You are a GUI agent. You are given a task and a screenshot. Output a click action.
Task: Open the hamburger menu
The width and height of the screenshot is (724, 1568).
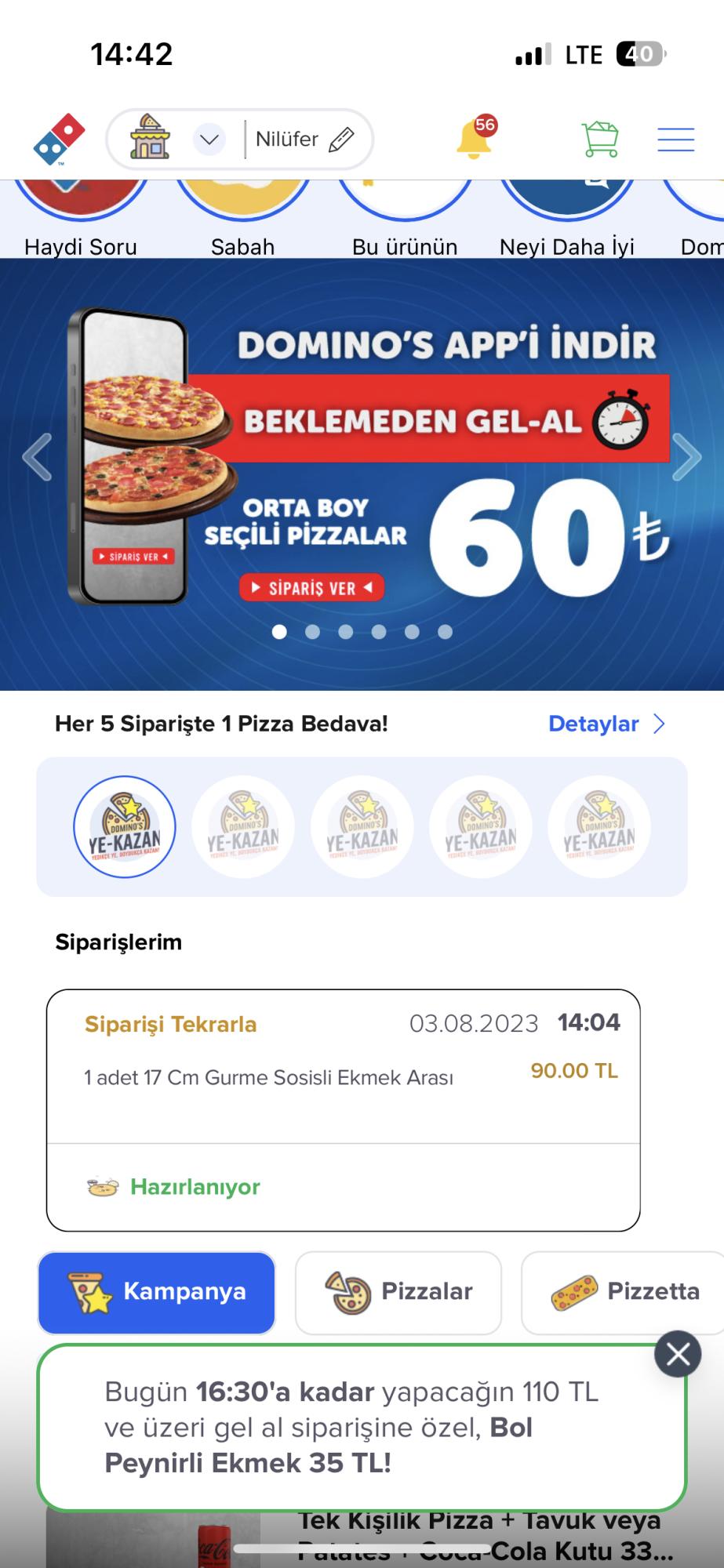tap(675, 139)
